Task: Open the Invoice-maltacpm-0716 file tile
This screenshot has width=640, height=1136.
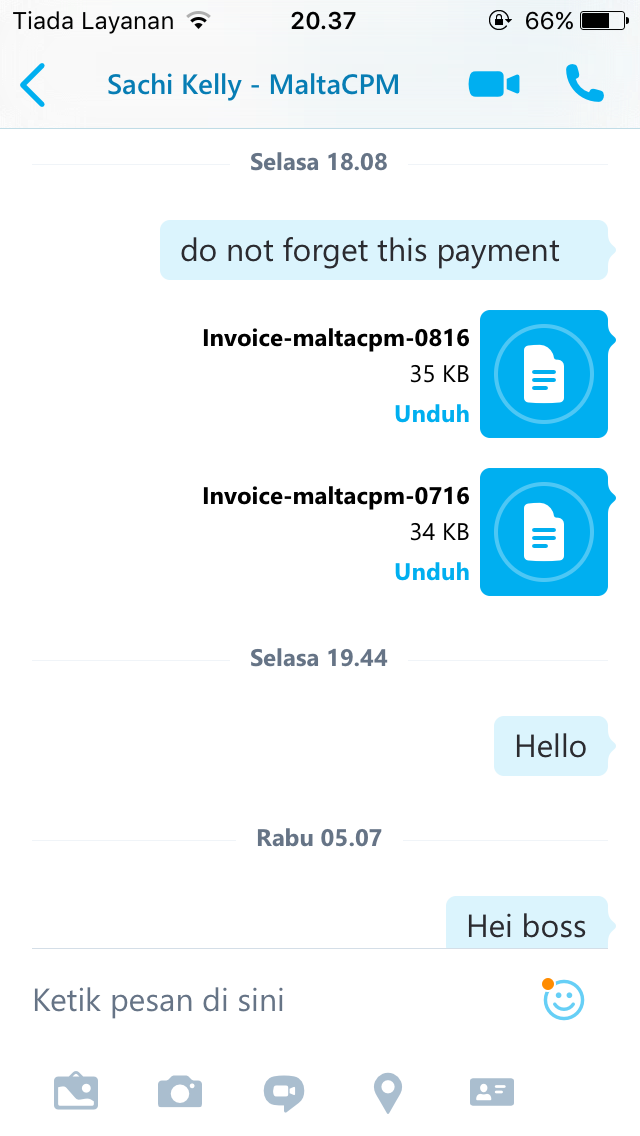Action: [x=544, y=532]
